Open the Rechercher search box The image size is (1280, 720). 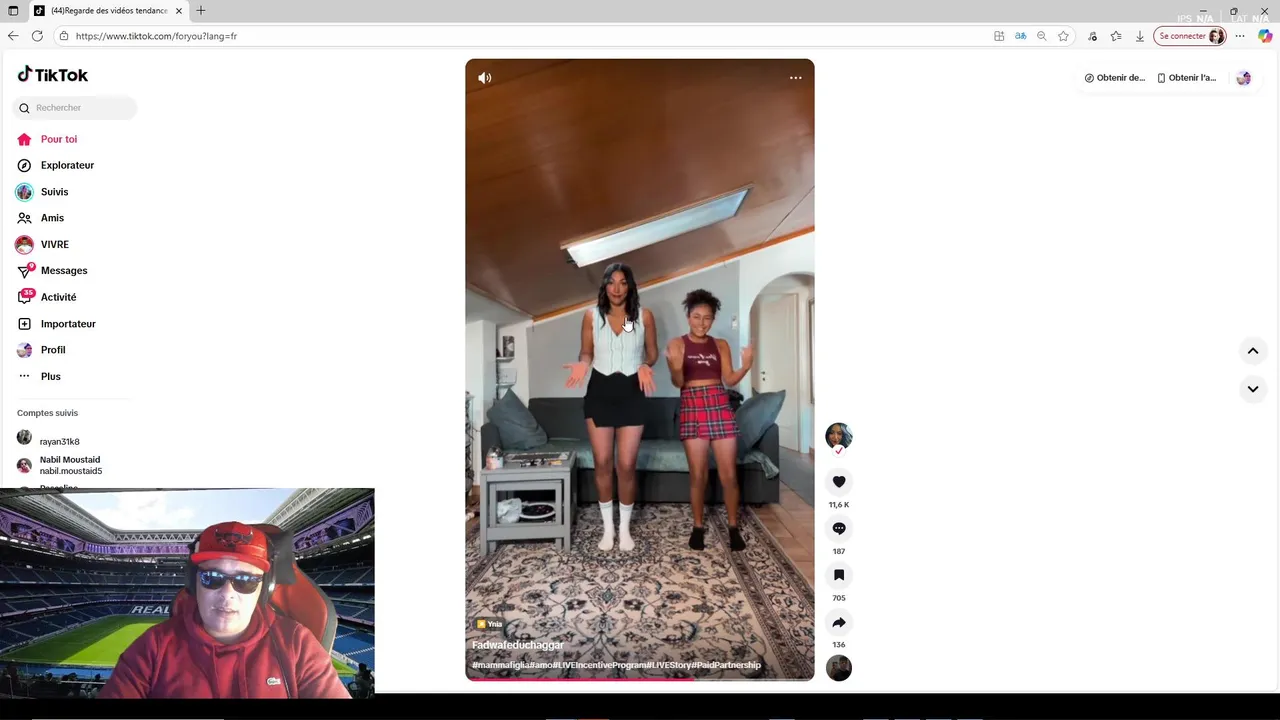[x=80, y=108]
